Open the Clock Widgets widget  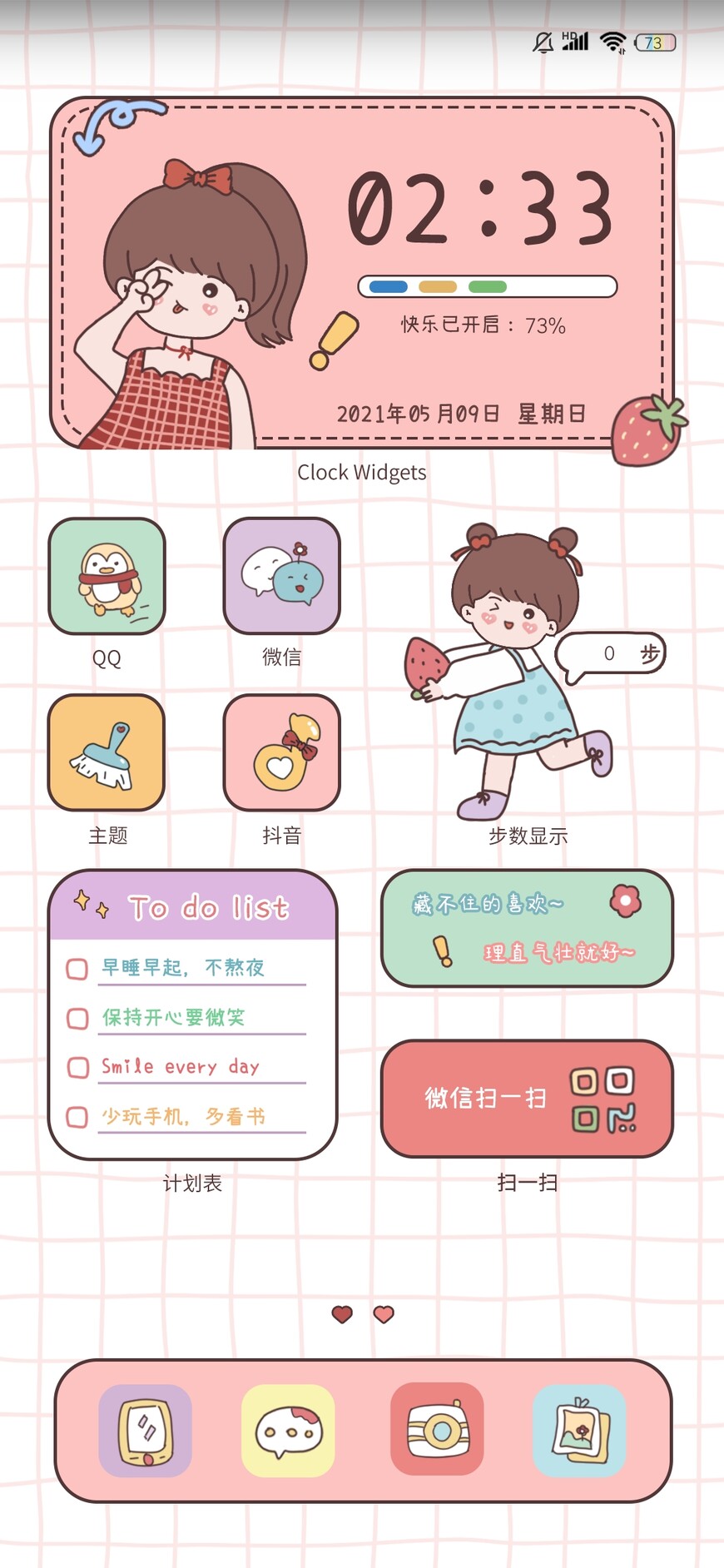[x=362, y=275]
